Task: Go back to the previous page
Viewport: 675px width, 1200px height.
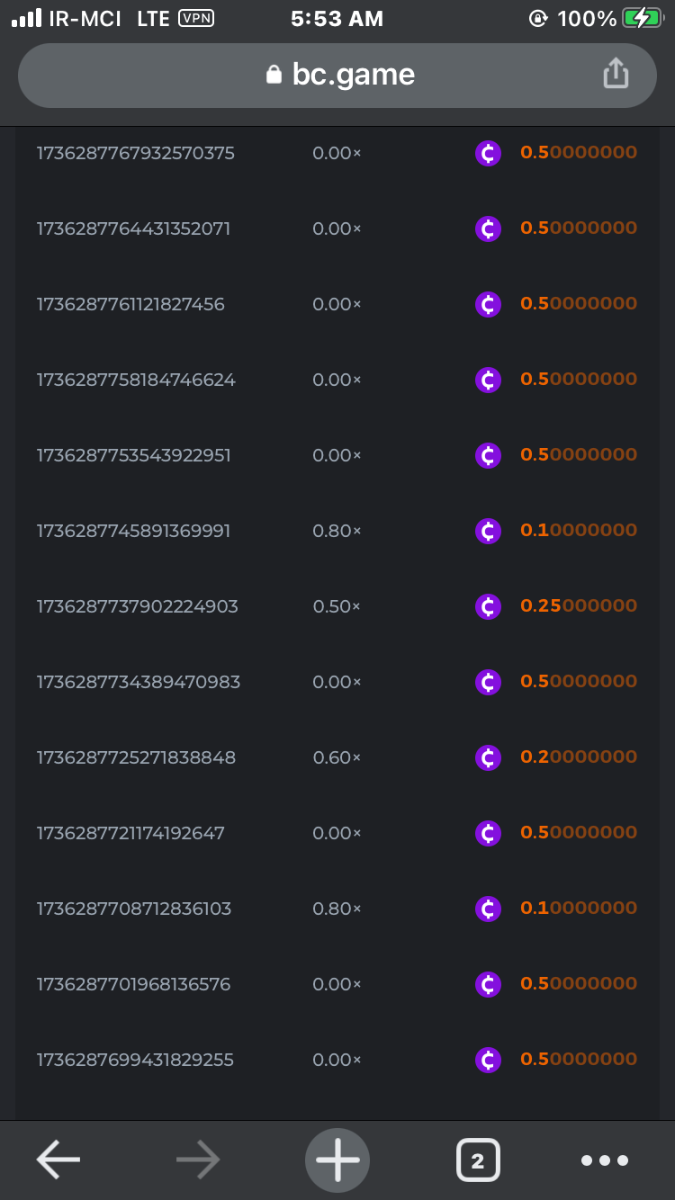Action: pos(58,1160)
